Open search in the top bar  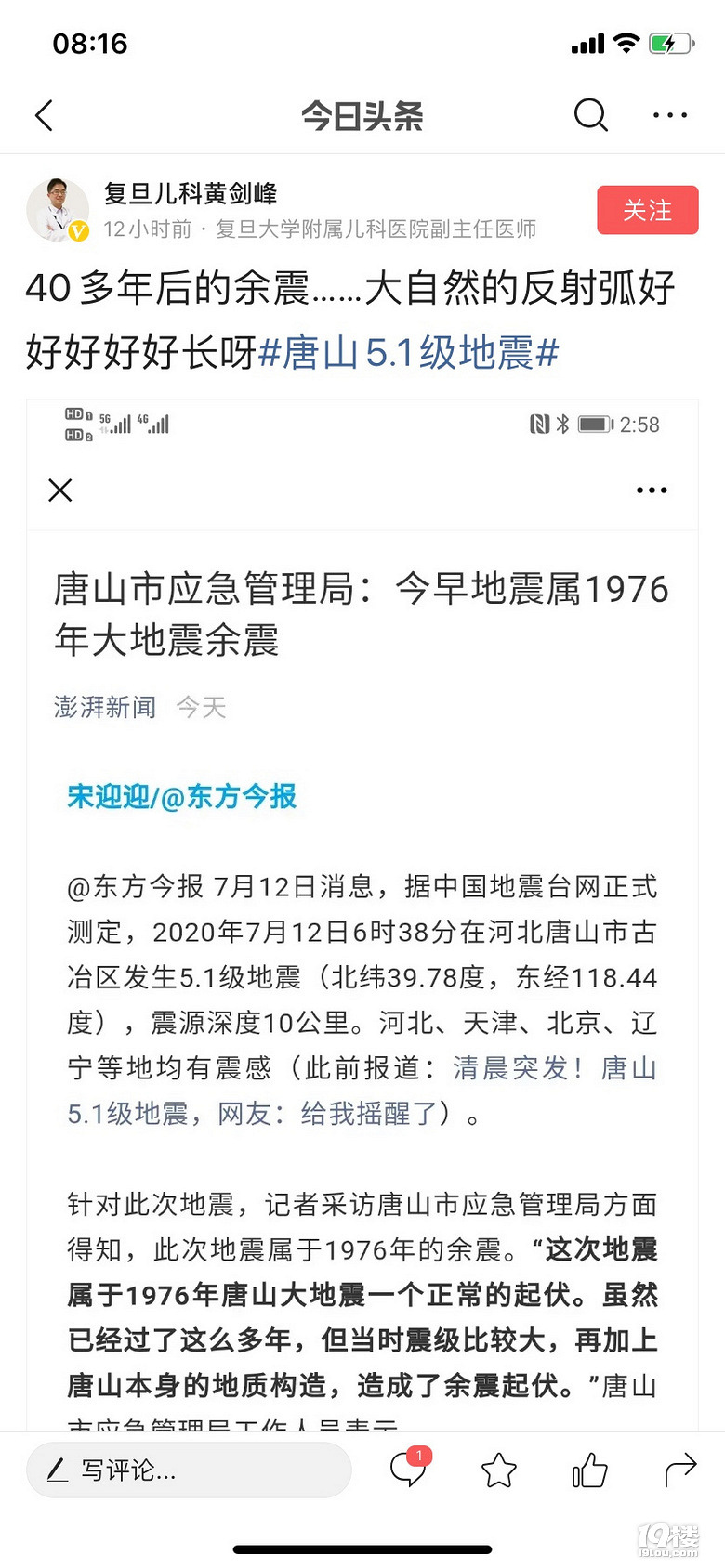(590, 115)
